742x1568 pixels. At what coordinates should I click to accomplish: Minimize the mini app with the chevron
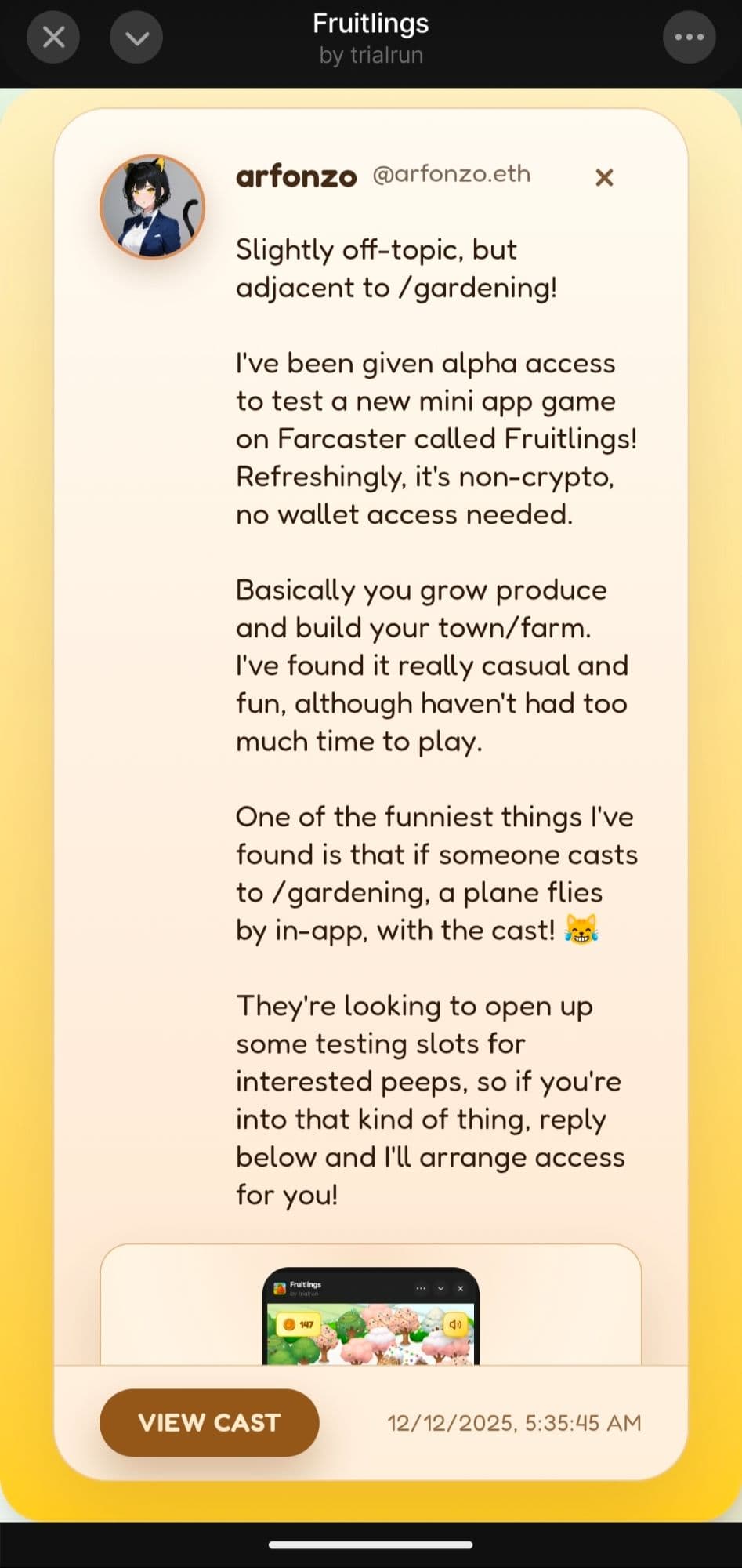pyautogui.click(x=136, y=37)
